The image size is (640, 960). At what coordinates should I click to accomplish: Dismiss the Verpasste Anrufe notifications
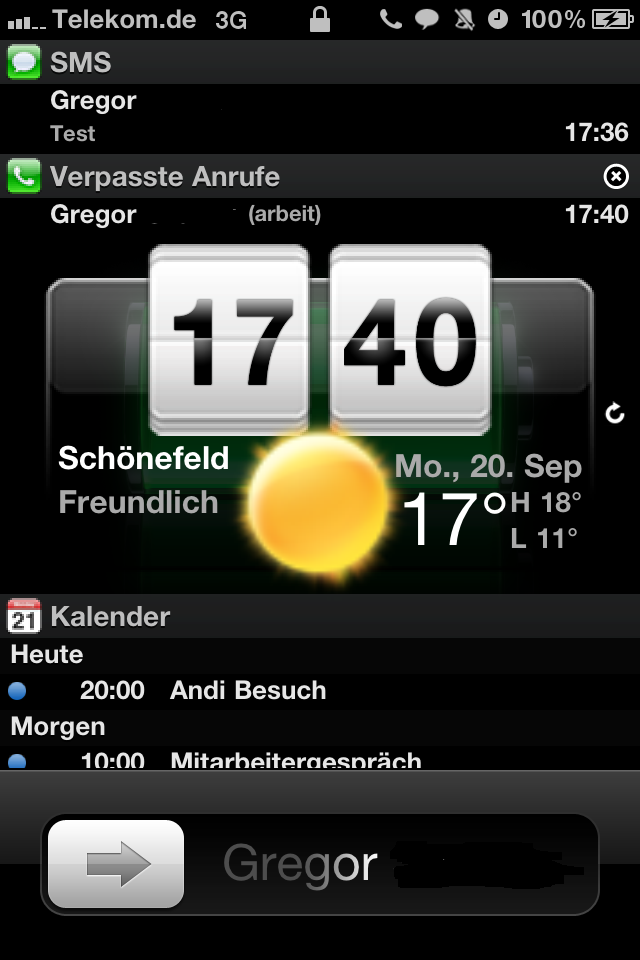(617, 177)
